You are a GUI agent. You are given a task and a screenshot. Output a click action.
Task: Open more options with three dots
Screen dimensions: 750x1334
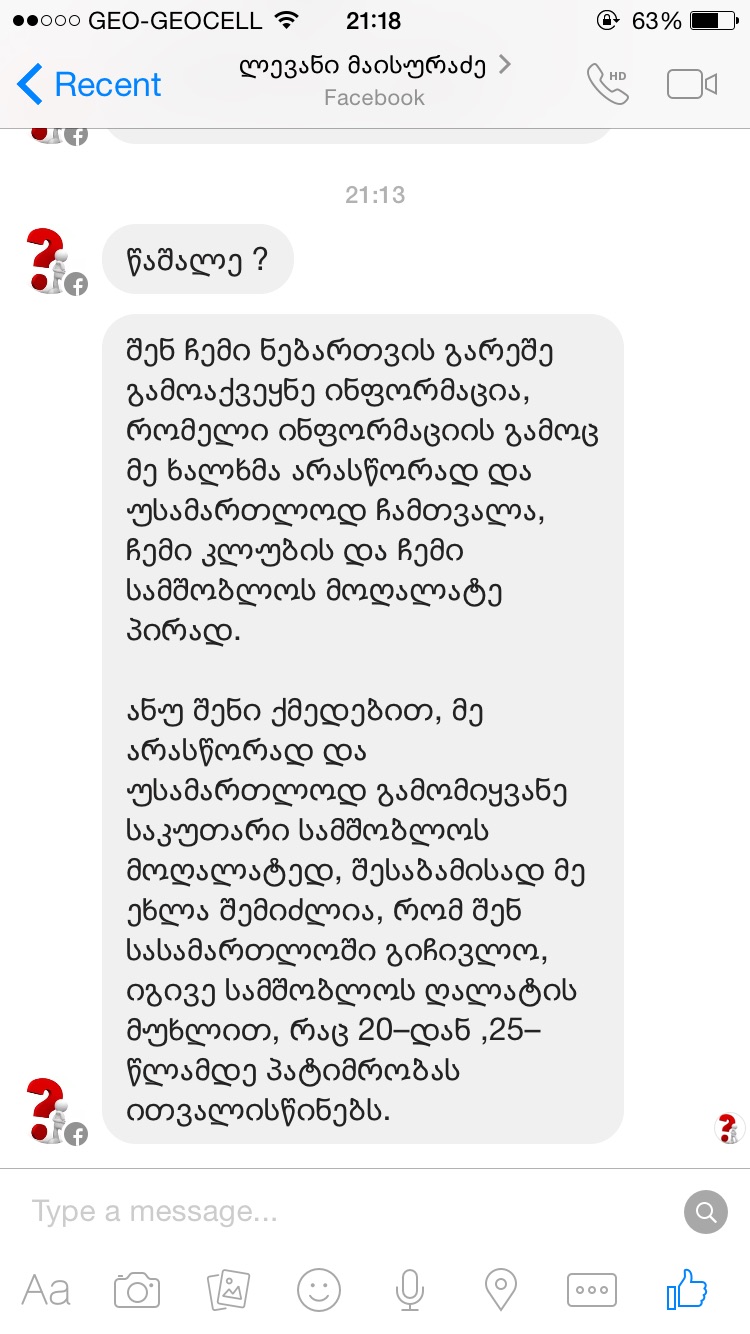coord(591,1290)
